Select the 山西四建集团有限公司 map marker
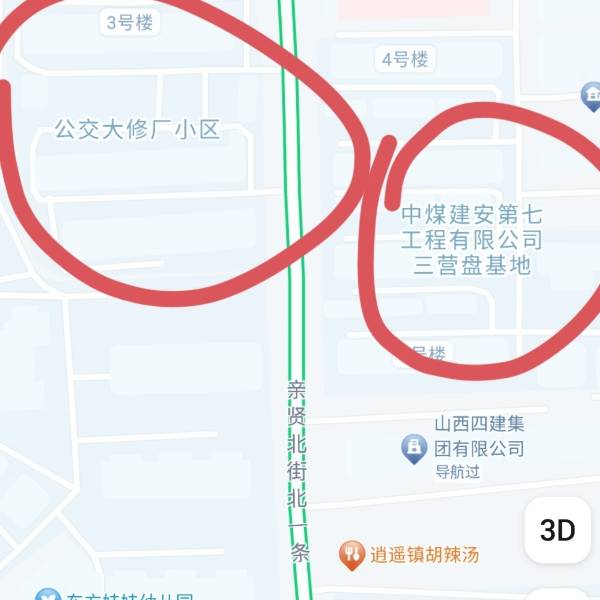 pos(412,448)
